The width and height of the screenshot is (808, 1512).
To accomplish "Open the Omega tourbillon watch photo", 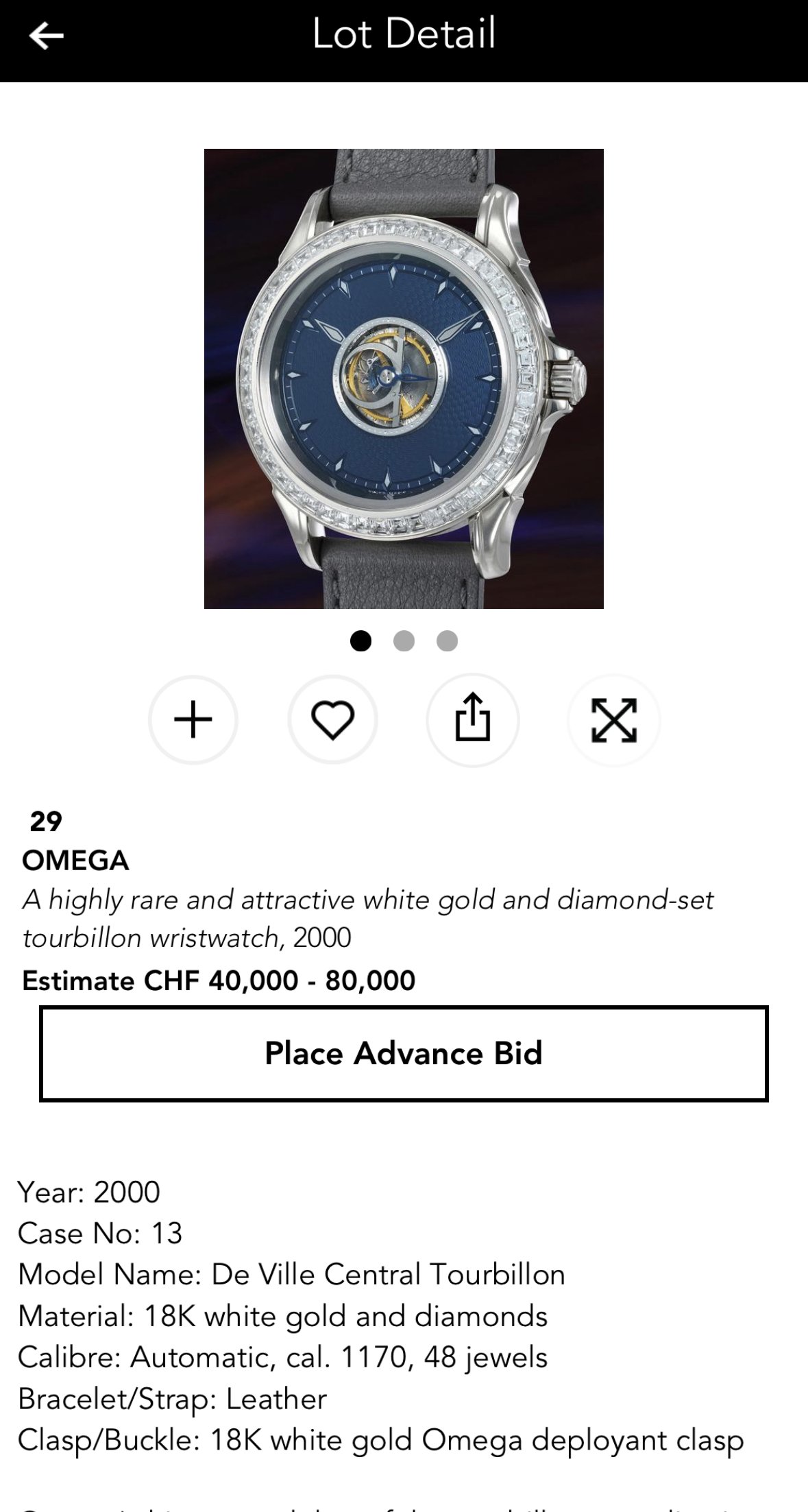I will [404, 379].
